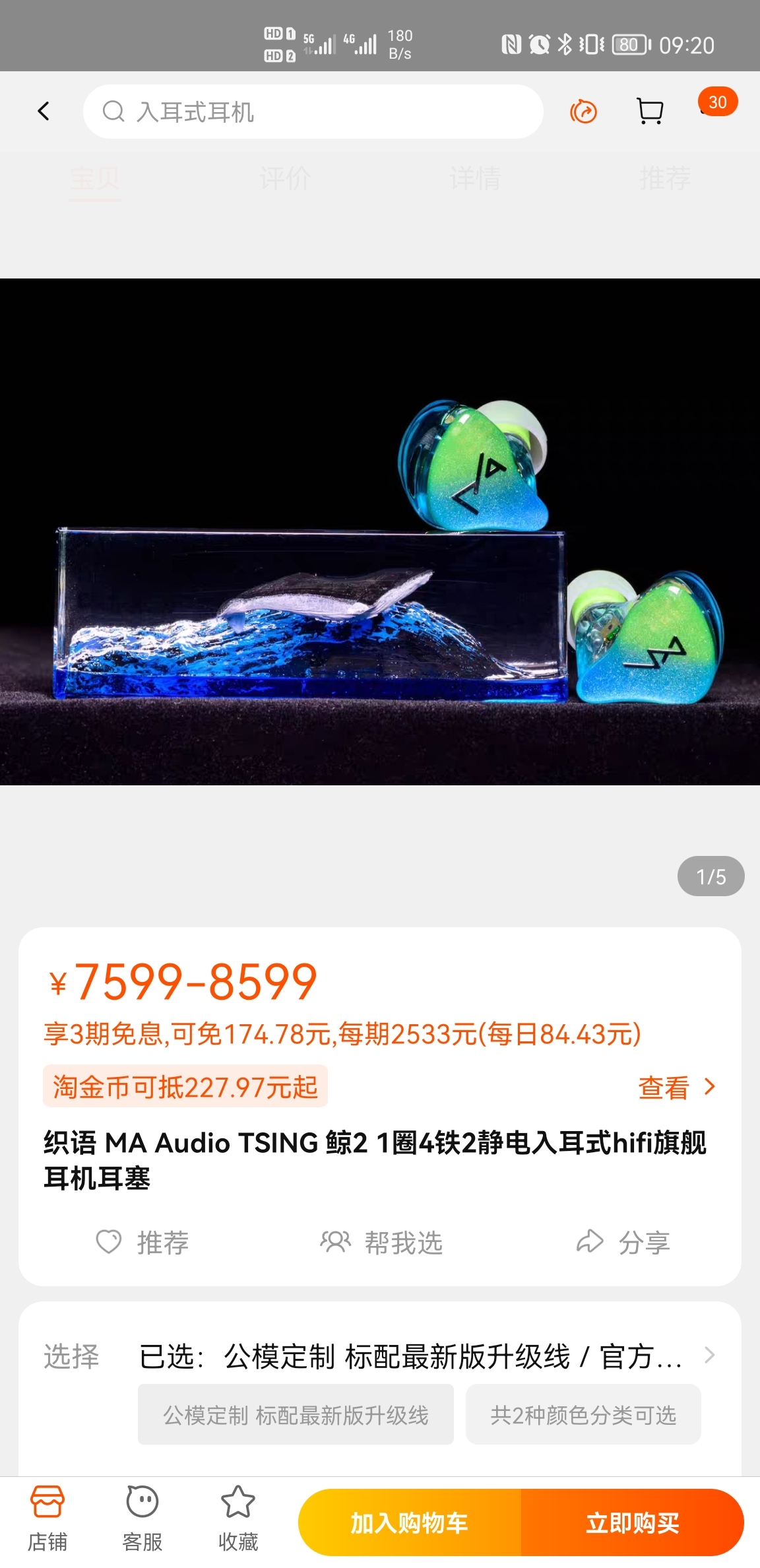Go back to the previous page

44,111
